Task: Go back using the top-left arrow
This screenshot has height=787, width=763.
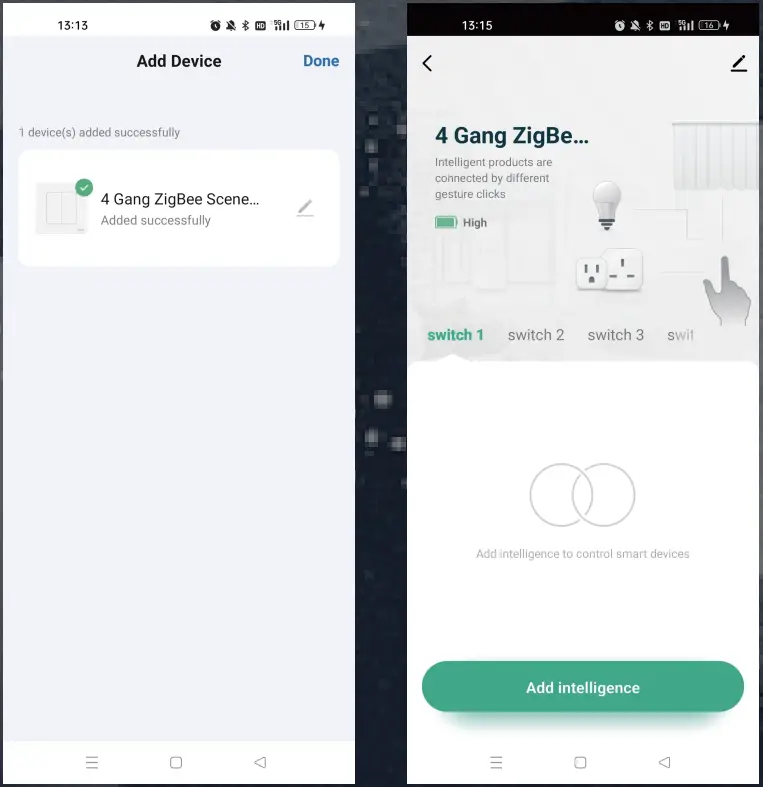Action: click(x=427, y=63)
